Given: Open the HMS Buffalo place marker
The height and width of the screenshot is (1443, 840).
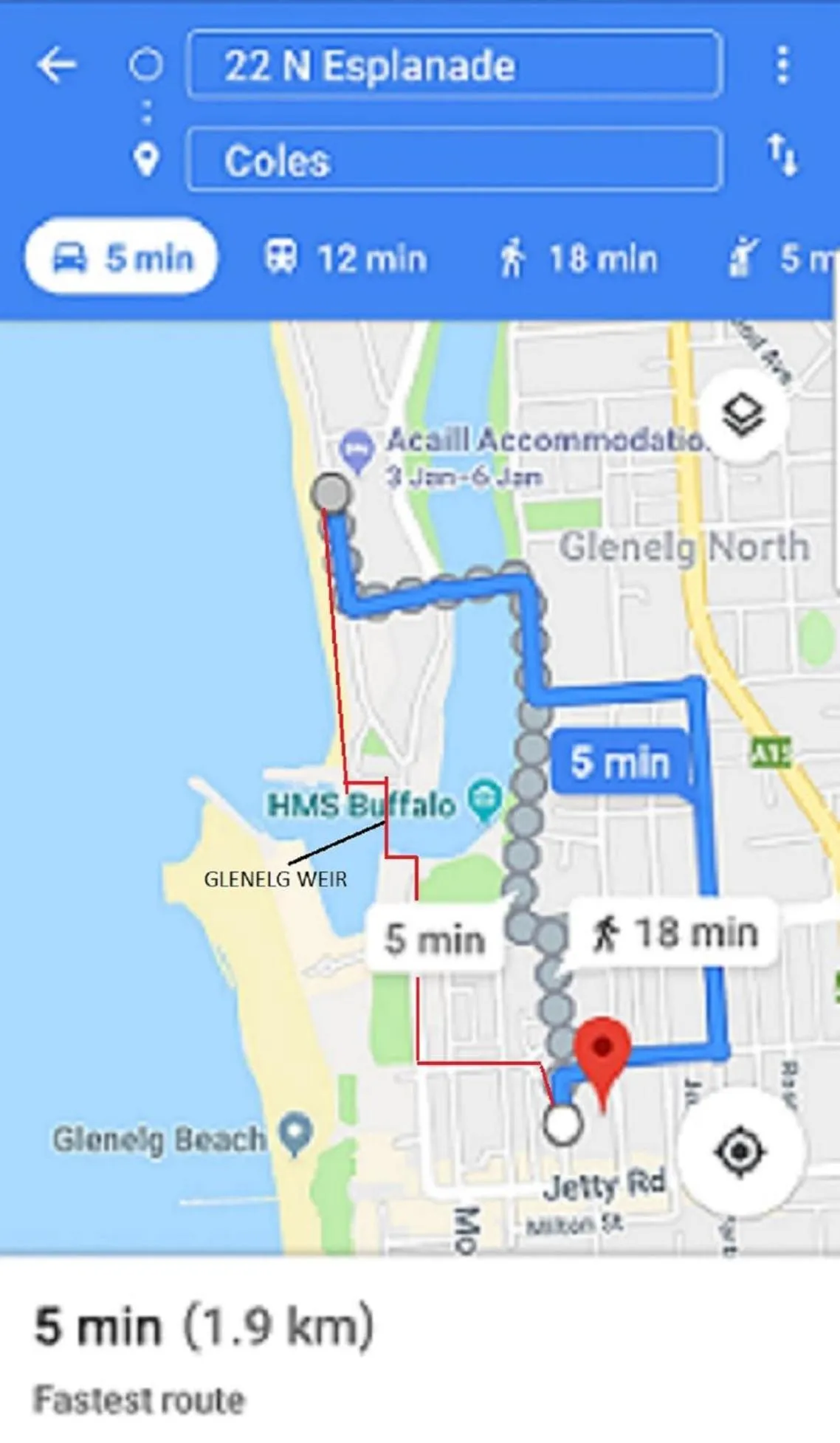Looking at the screenshot, I should click(485, 800).
